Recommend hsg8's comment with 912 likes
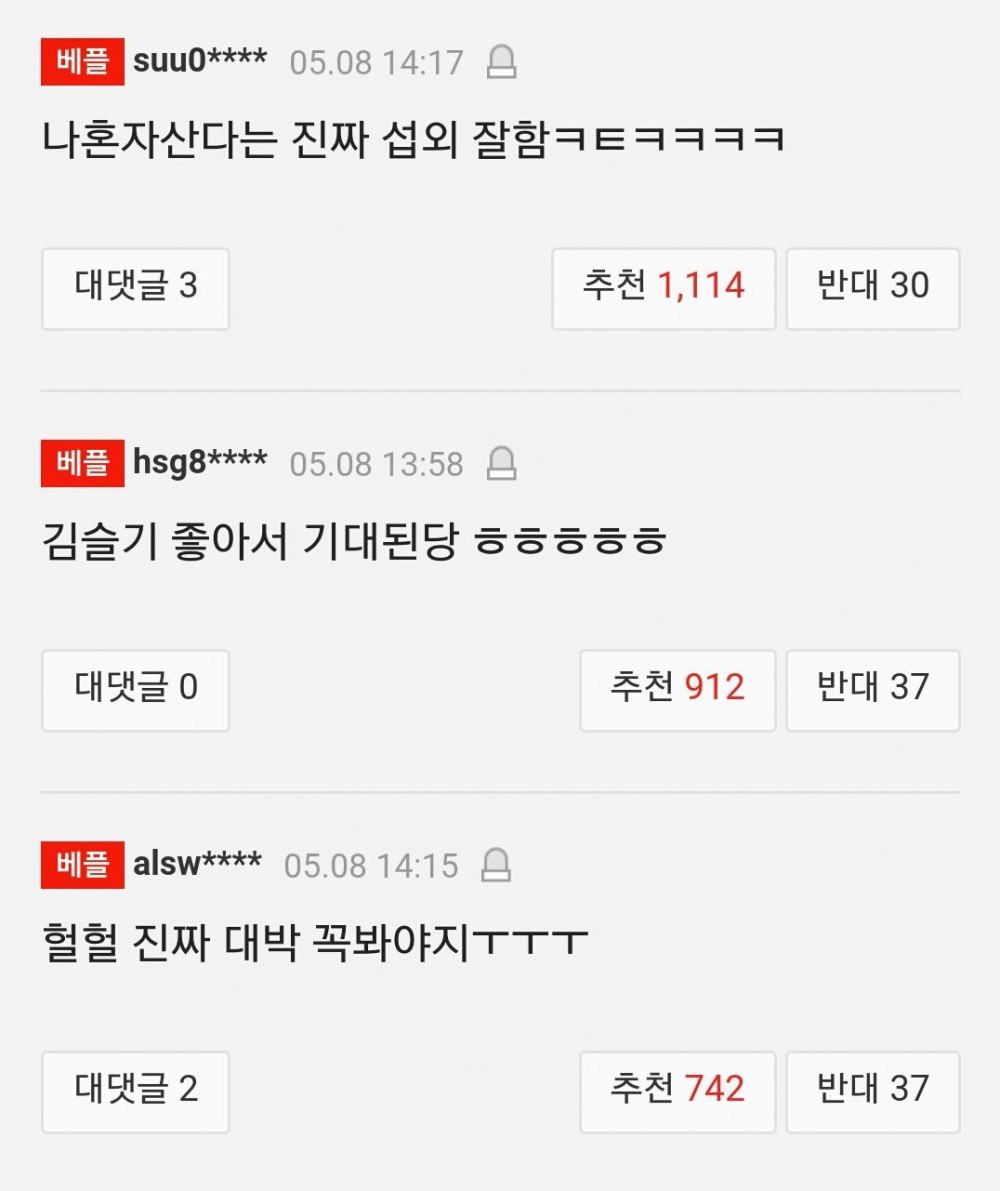The width and height of the screenshot is (1000, 1191). pos(677,689)
